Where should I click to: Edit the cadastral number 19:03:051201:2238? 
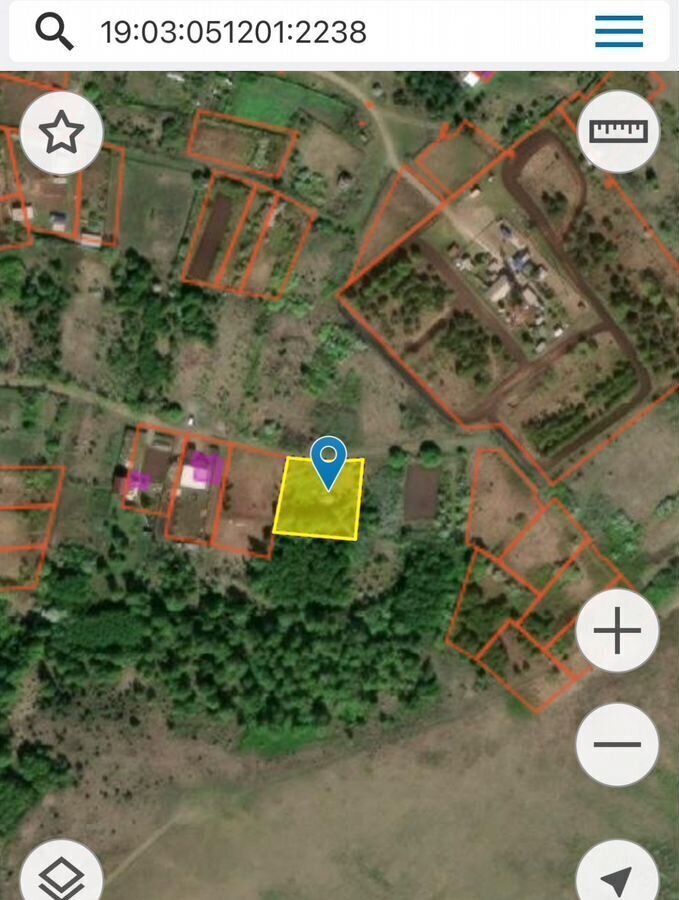pos(233,32)
